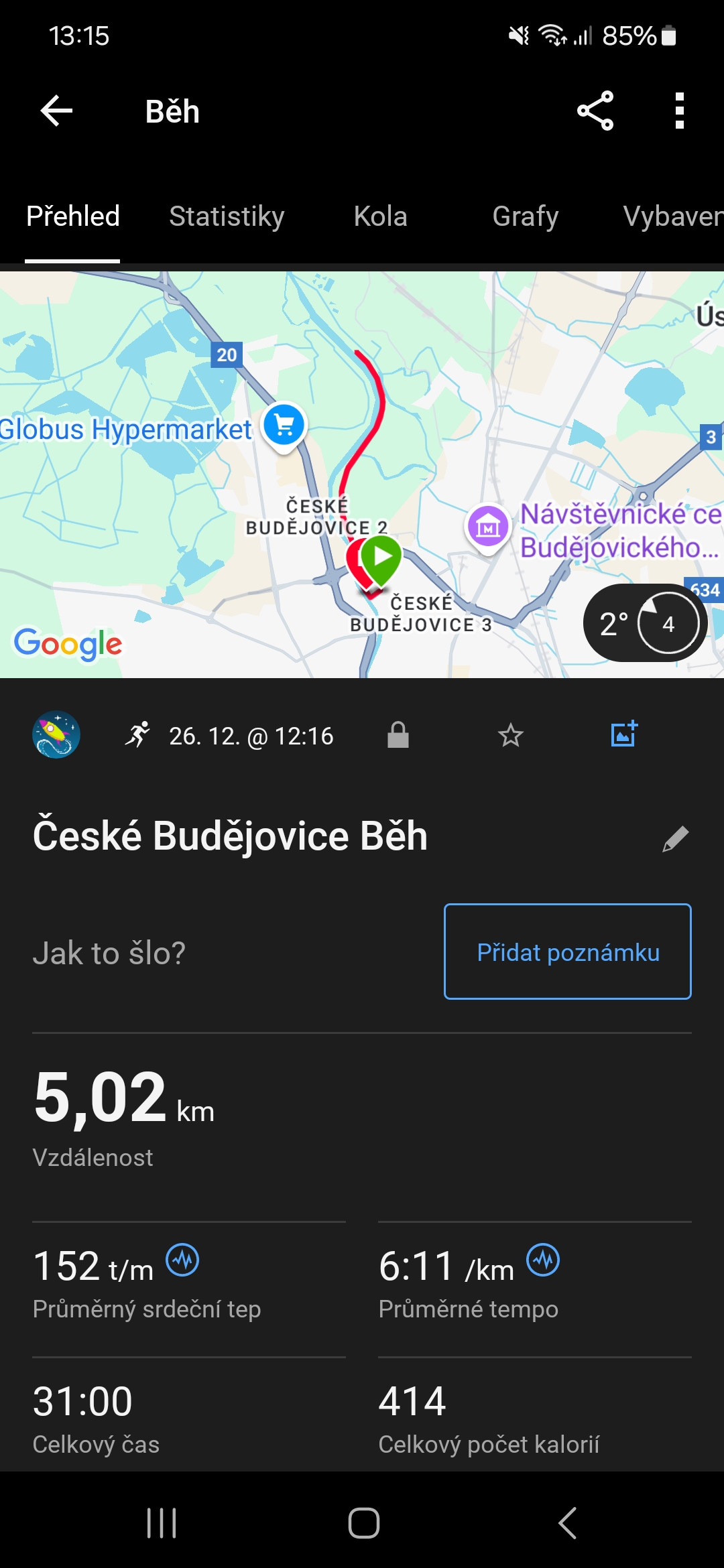Switch to the Statistiky tab

pos(227,216)
